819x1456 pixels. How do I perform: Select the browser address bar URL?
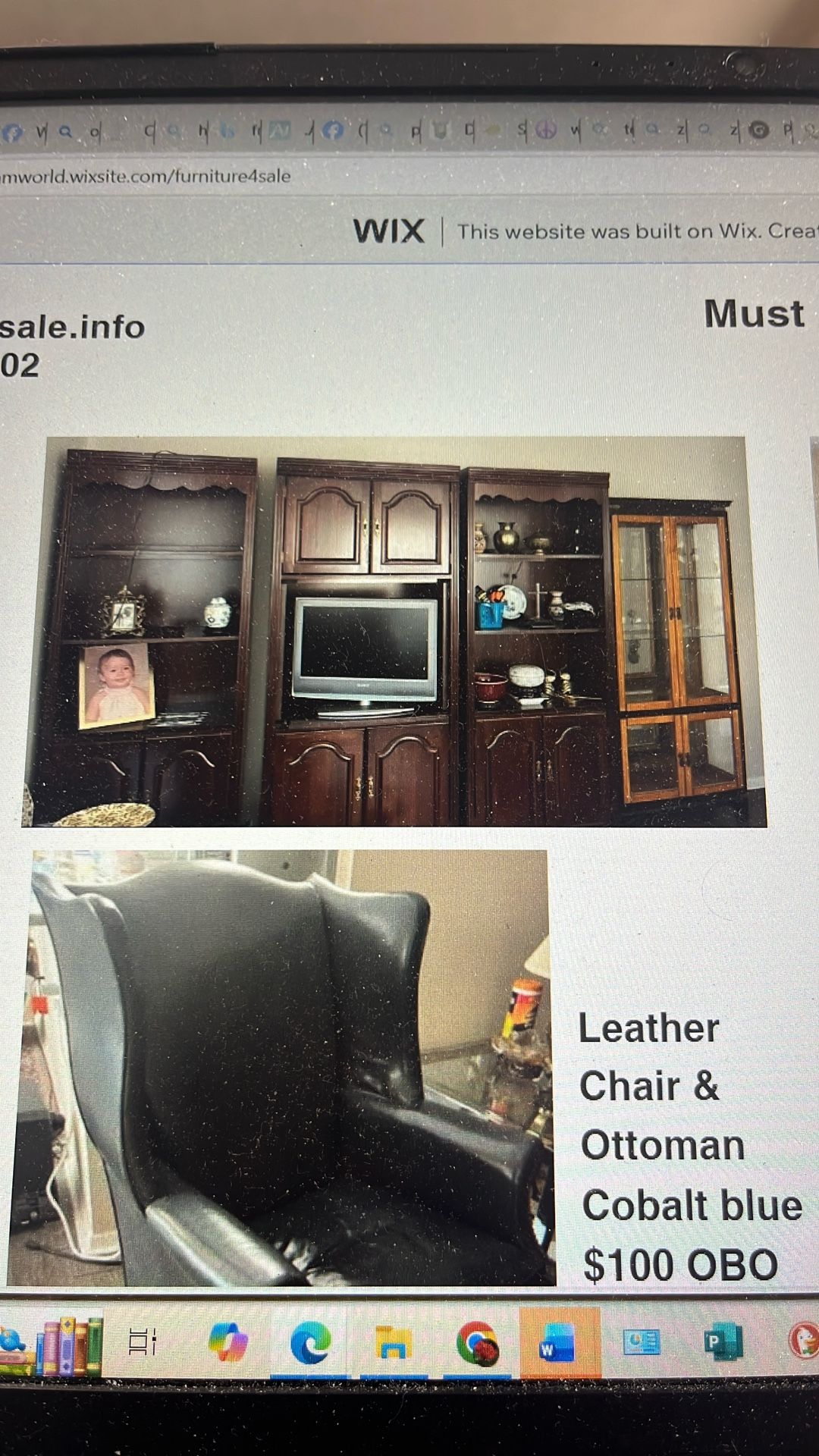coord(146,176)
